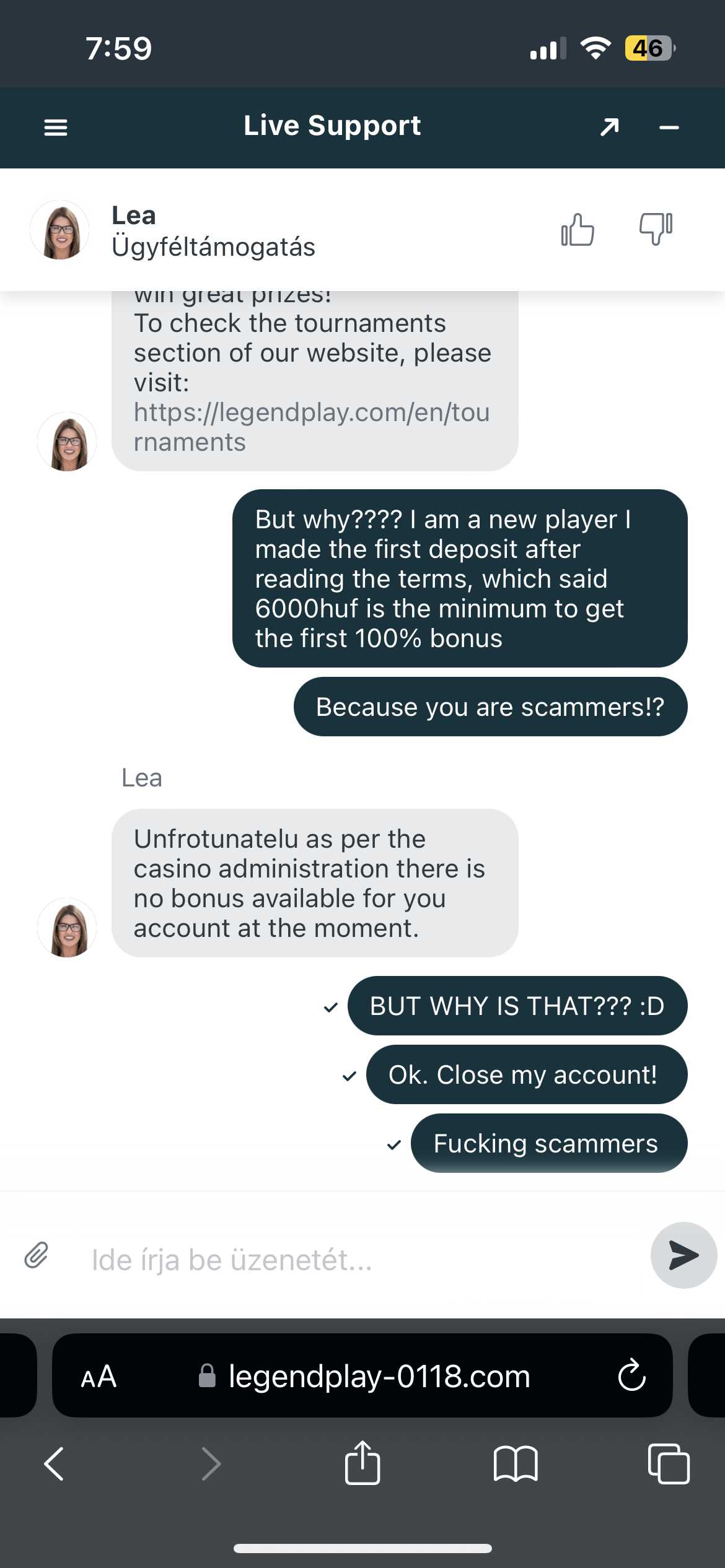Reload the current page

[x=631, y=1375]
